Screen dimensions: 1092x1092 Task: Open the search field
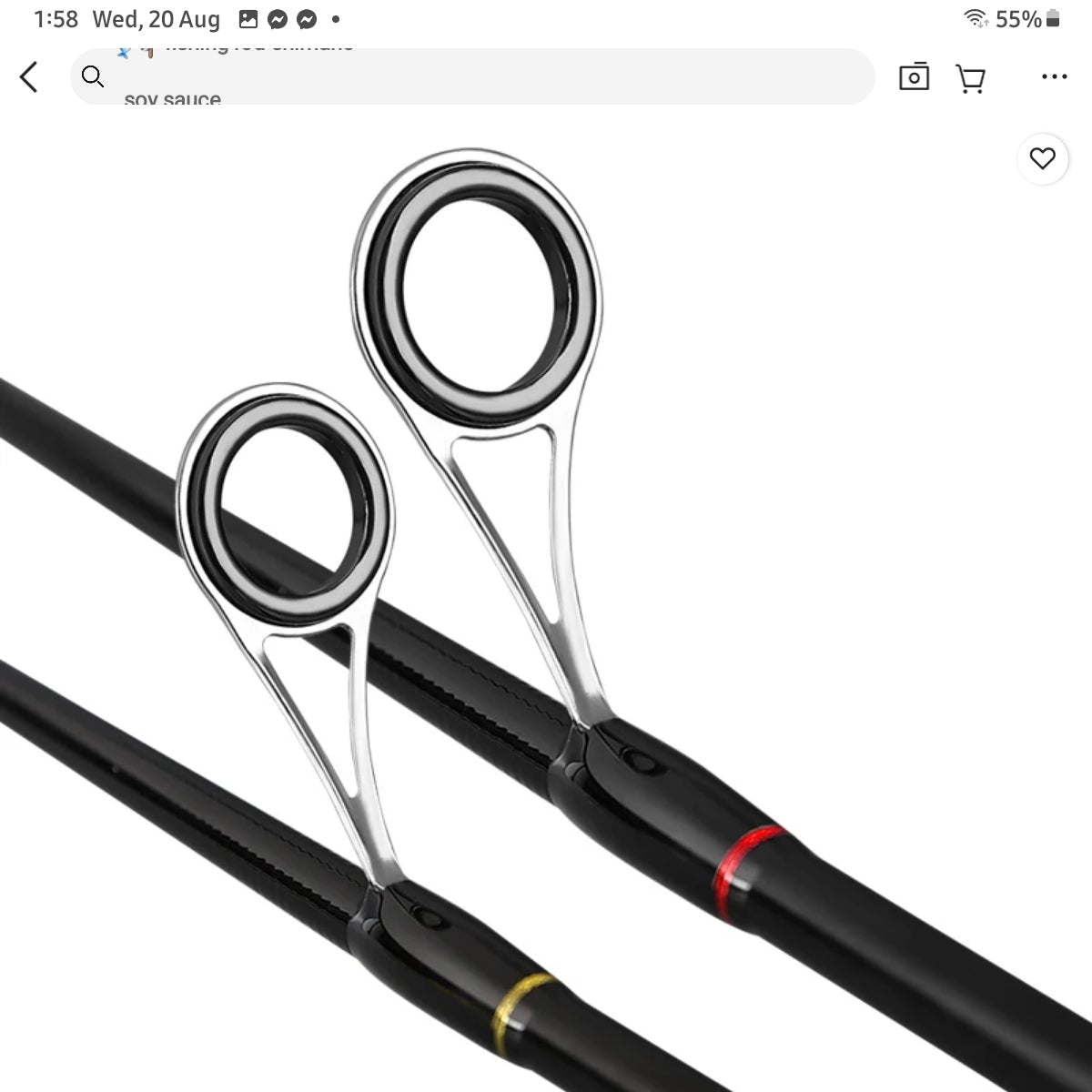coord(473,77)
